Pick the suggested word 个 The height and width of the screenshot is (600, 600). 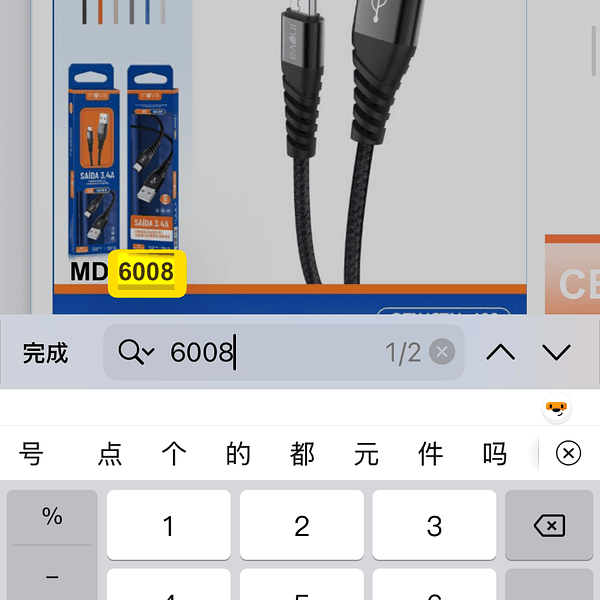tap(174, 455)
